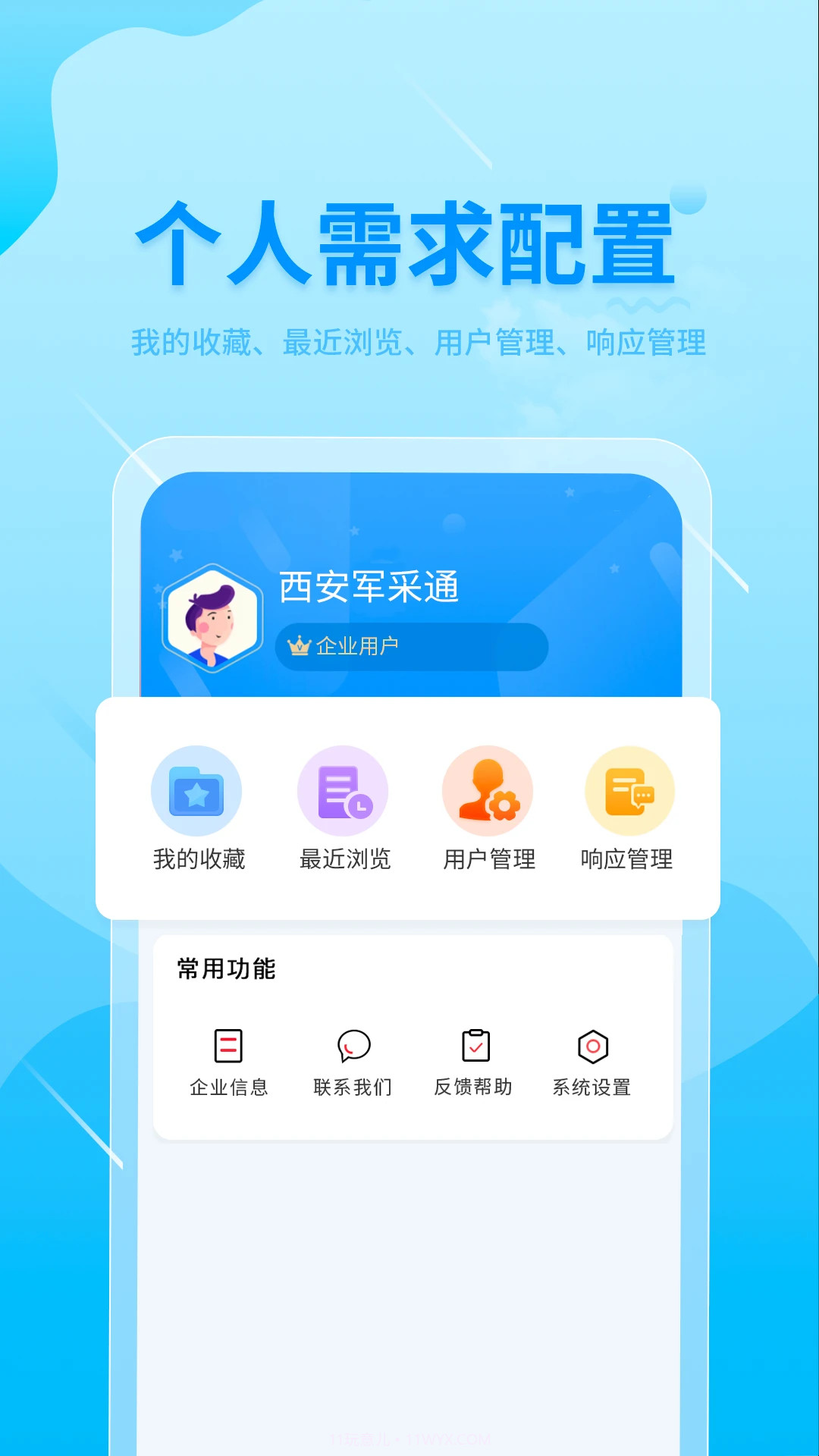Viewport: 819px width, 1456px height.
Task: Tap the 系统设置 text label
Action: coord(594,1087)
